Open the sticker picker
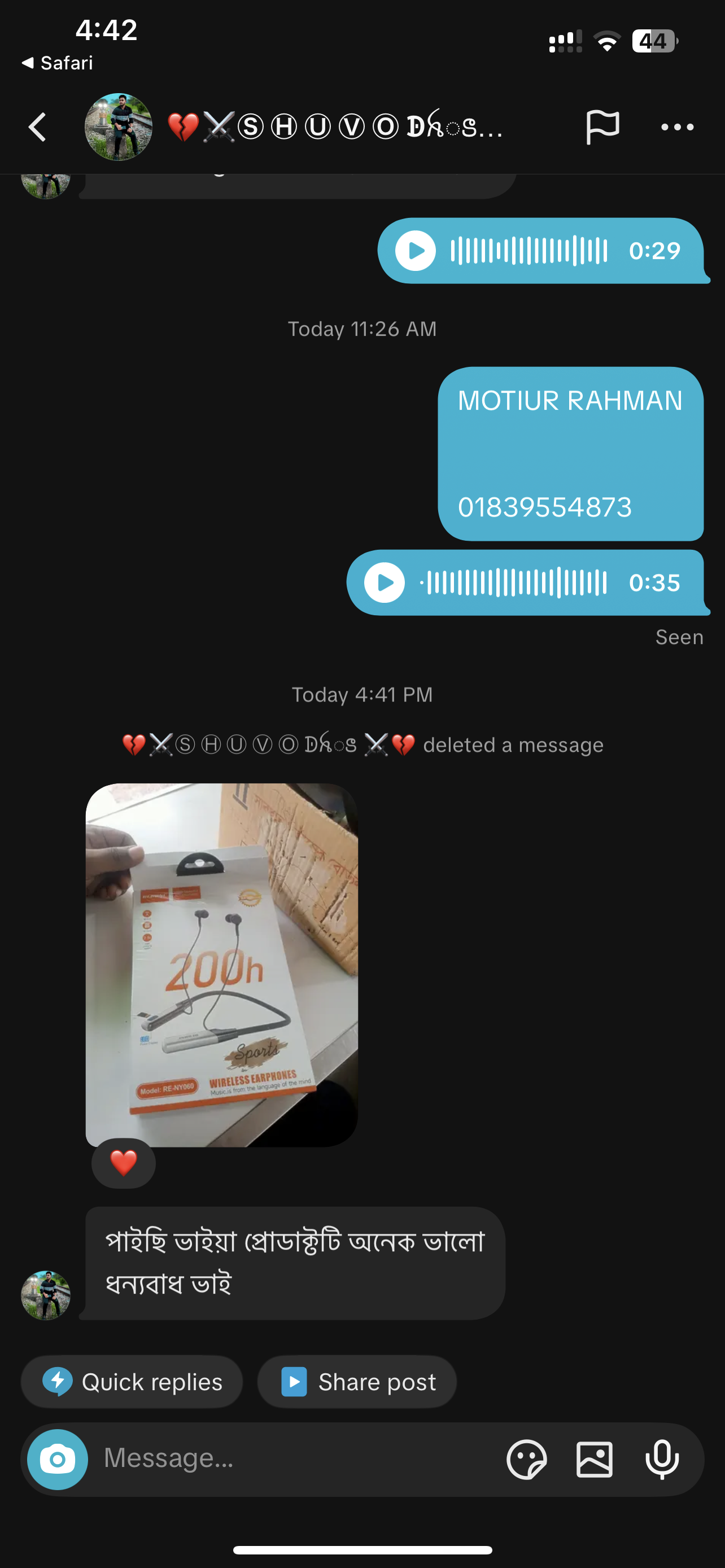 (x=527, y=1459)
